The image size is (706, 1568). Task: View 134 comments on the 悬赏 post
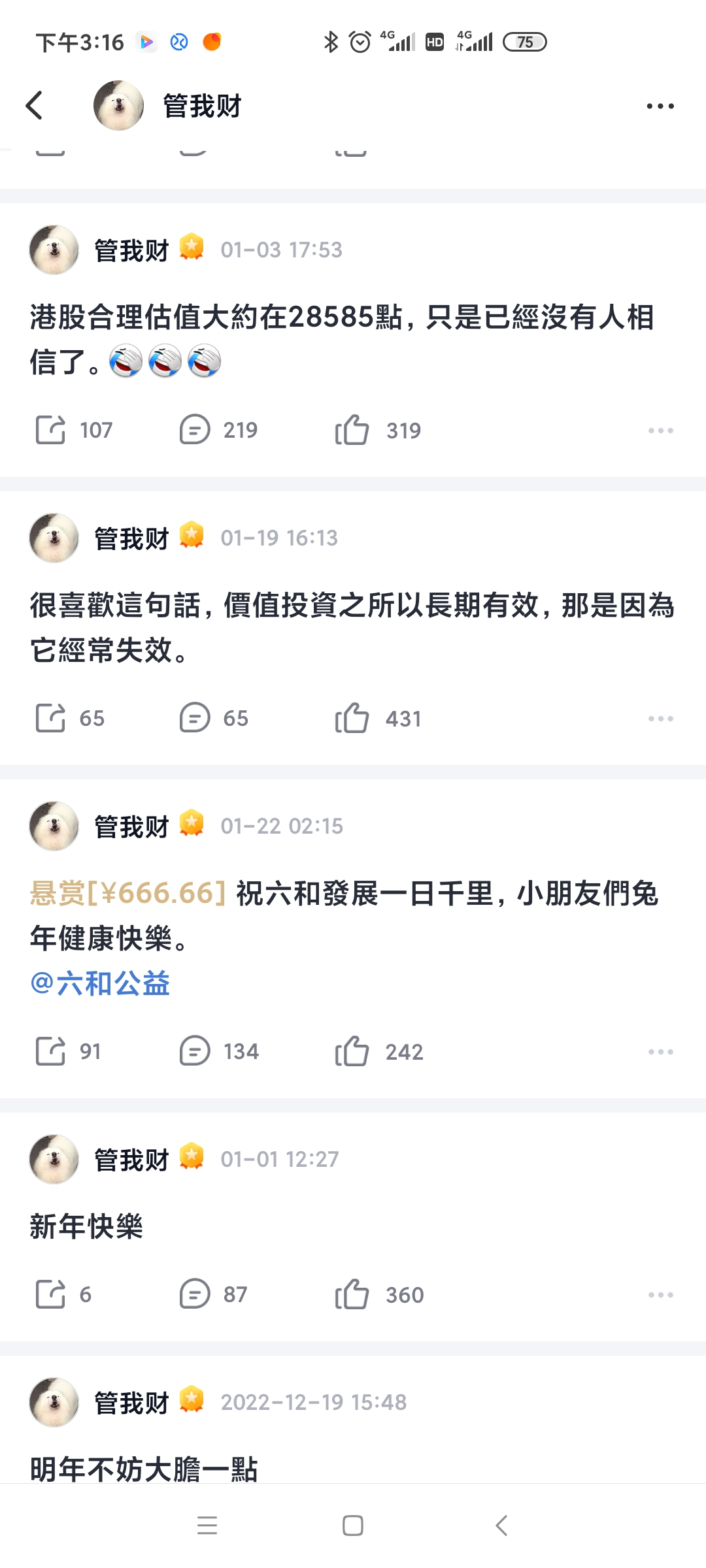pyautogui.click(x=195, y=1051)
